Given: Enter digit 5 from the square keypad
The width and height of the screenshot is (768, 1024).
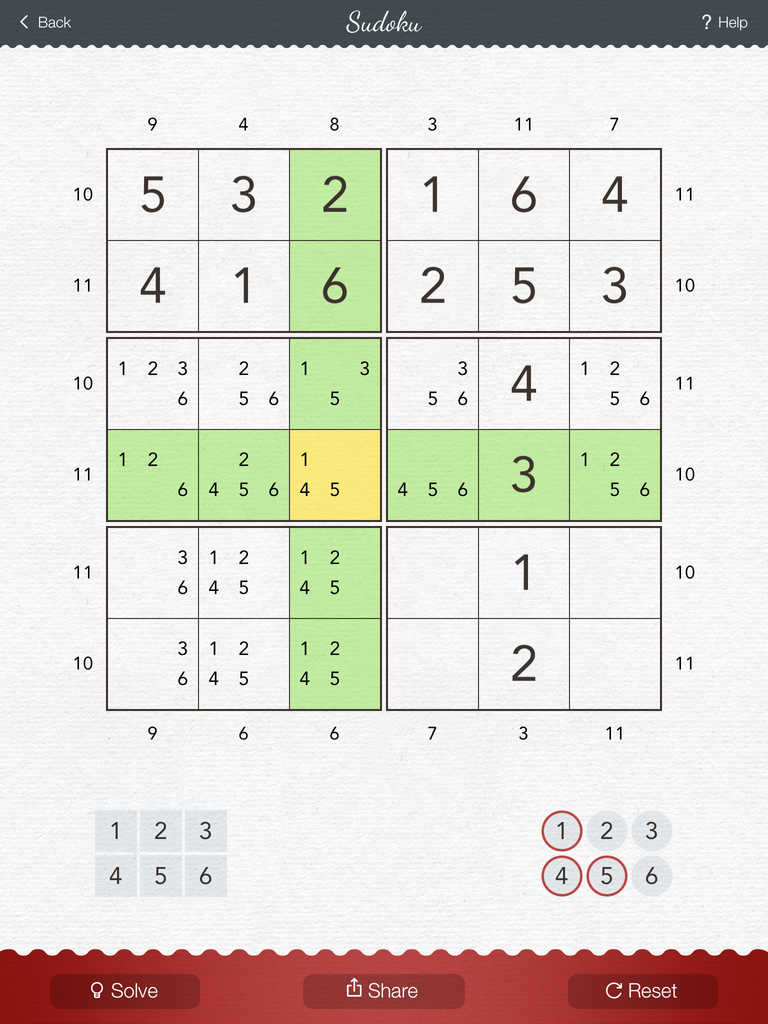Looking at the screenshot, I should point(161,876).
